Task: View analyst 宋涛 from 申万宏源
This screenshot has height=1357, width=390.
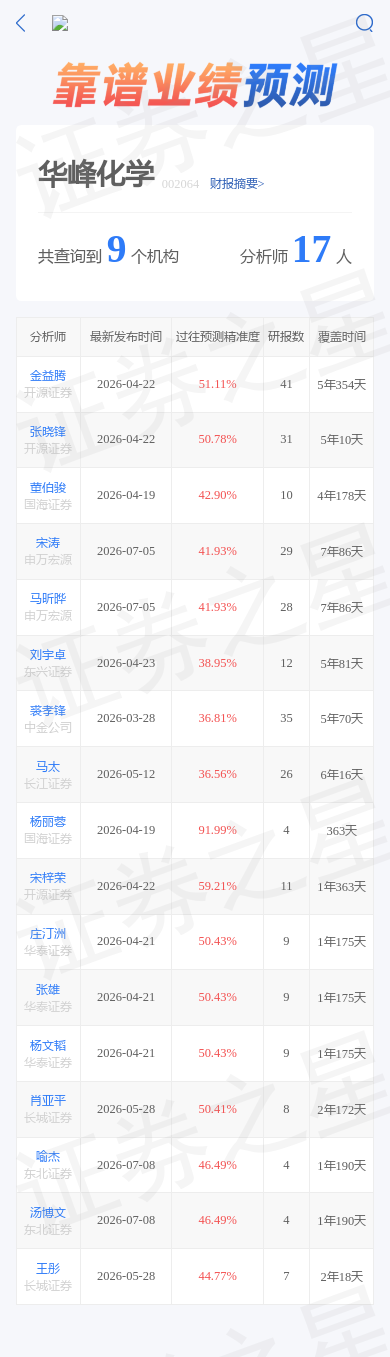Action: tap(48, 543)
